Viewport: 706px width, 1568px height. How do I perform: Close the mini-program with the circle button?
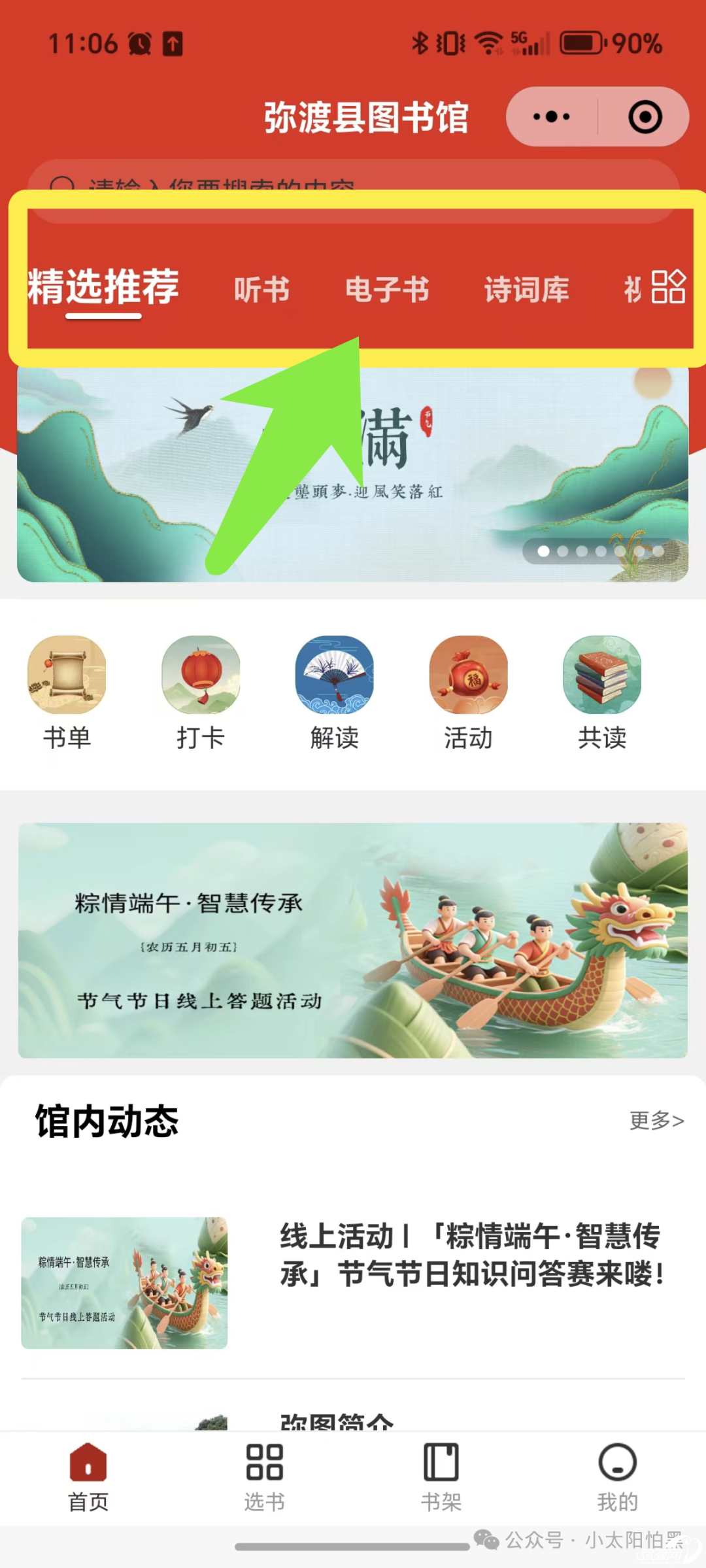645,117
